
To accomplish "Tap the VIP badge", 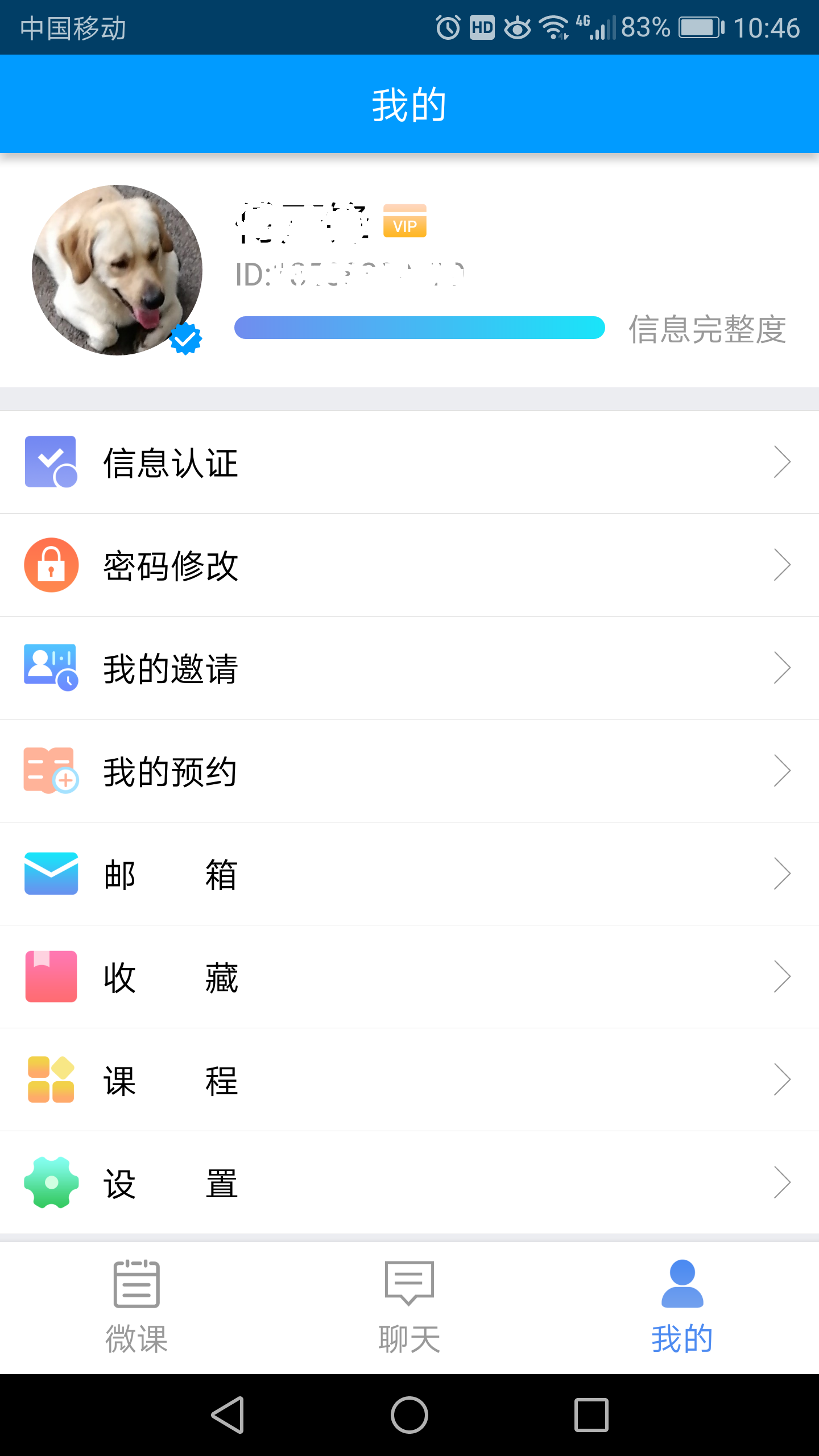I will pyautogui.click(x=405, y=221).
